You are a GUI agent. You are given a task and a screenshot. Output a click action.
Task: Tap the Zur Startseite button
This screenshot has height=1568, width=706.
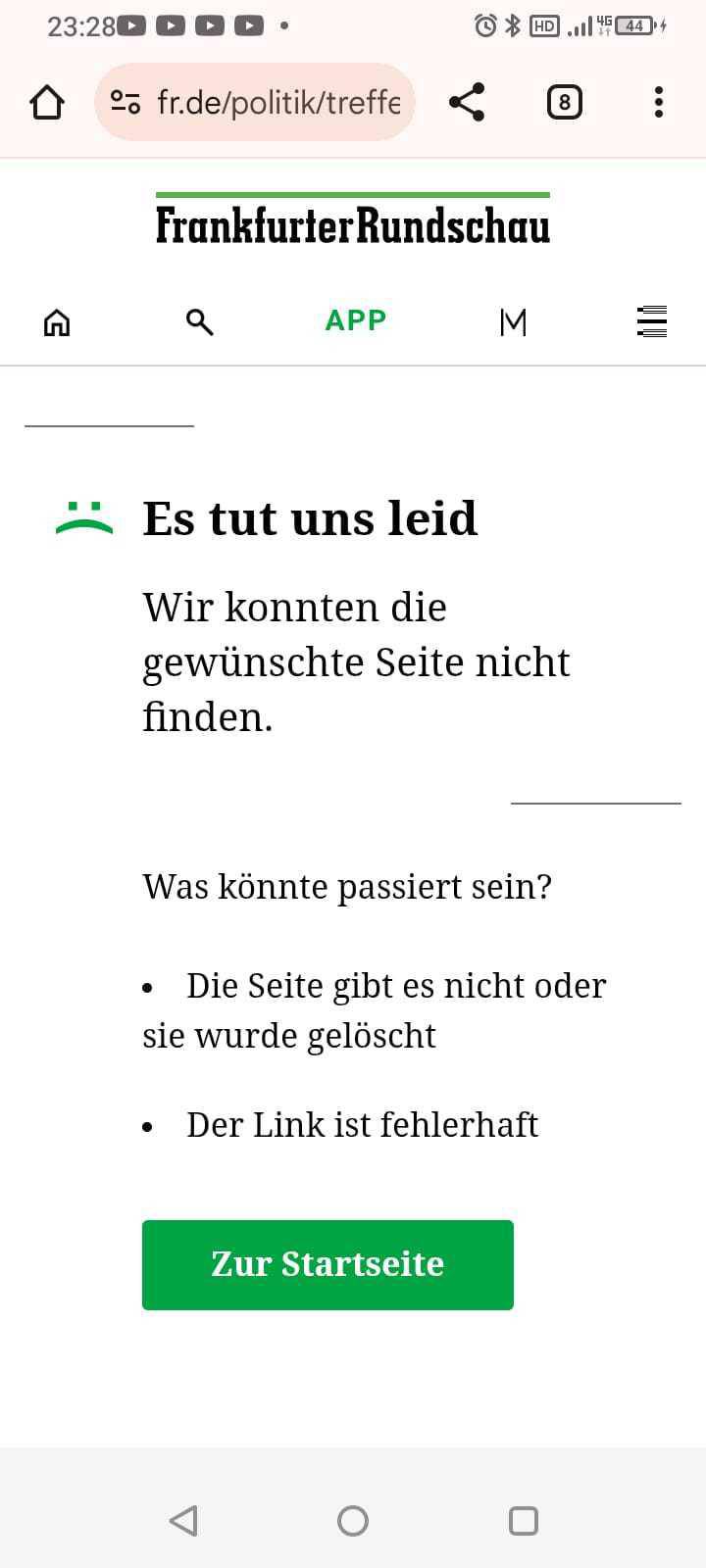tap(328, 1264)
